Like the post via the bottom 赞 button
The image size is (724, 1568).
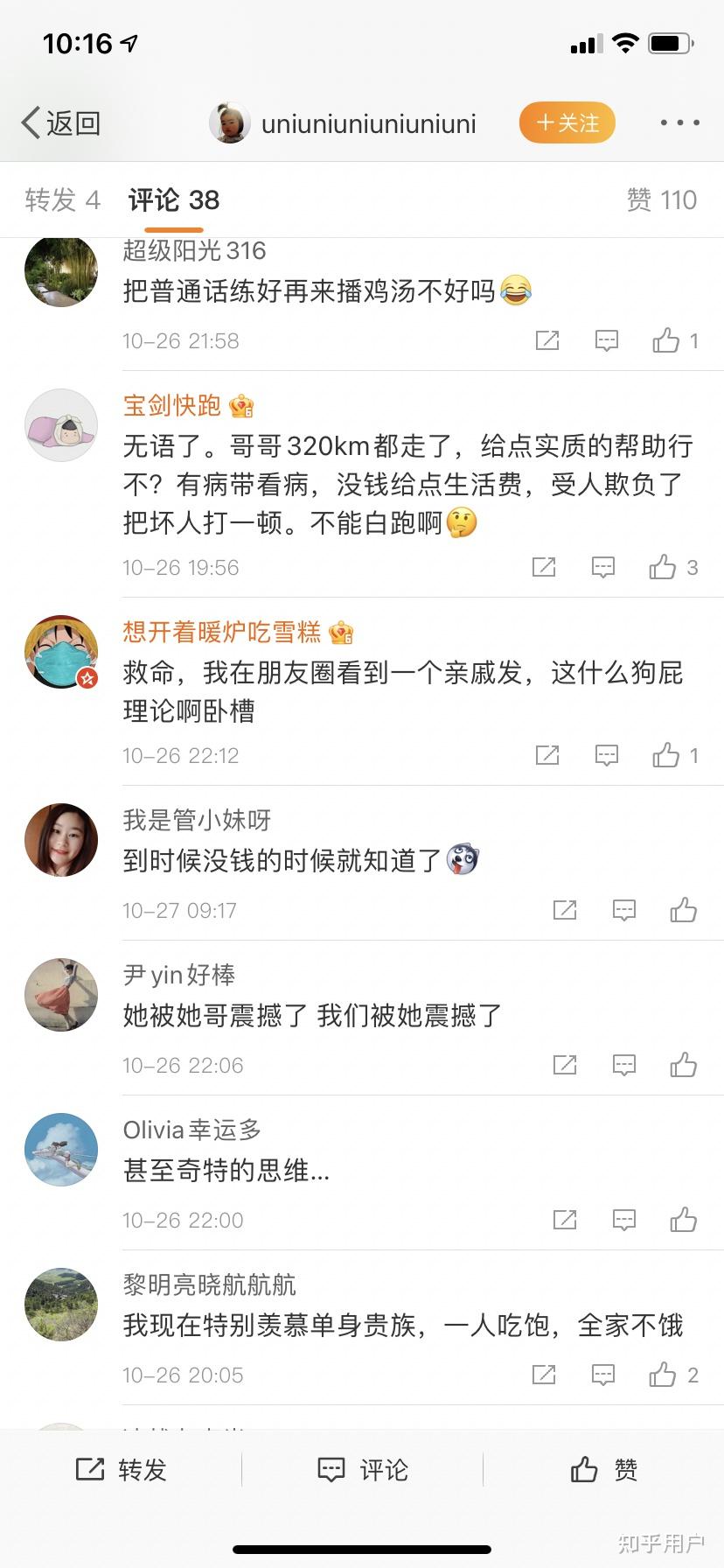603,1469
